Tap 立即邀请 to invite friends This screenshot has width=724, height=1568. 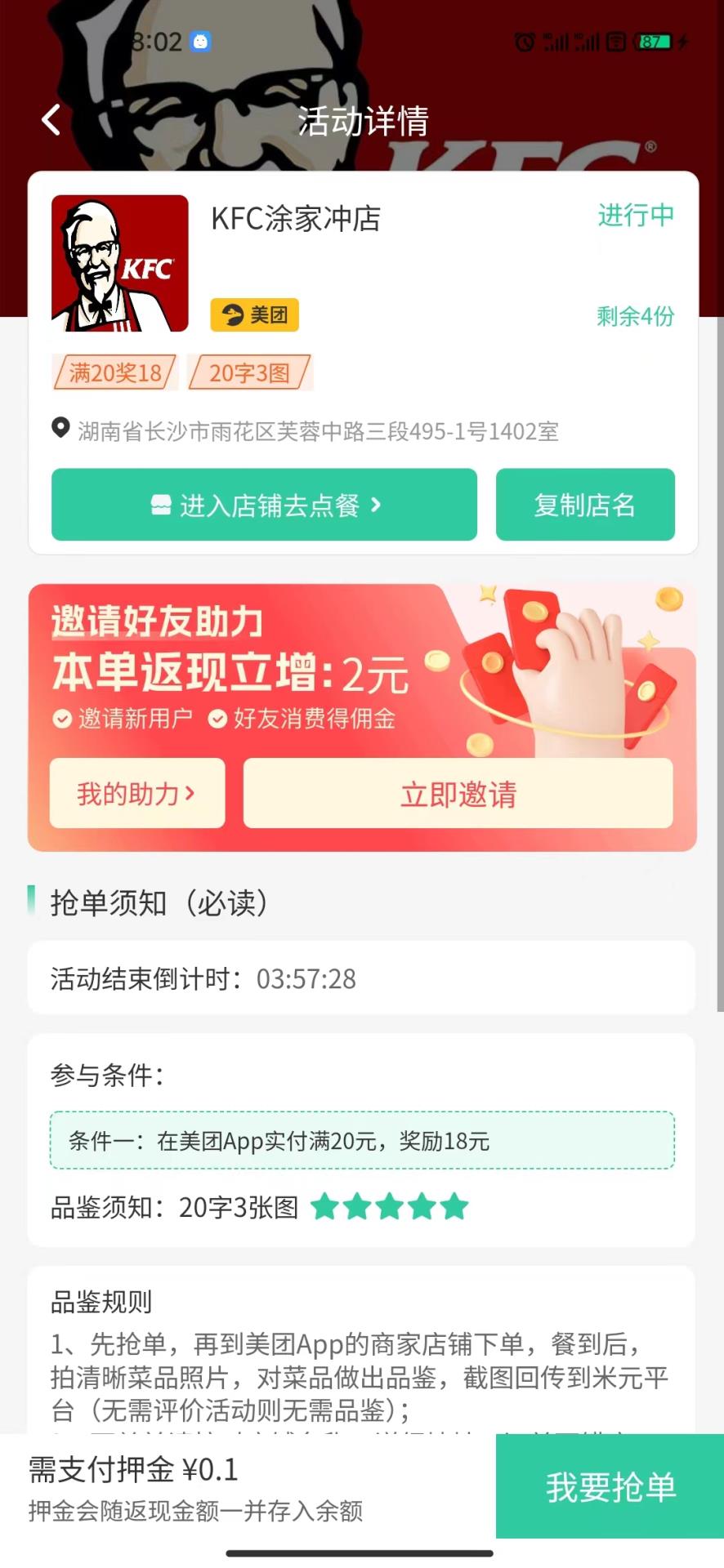point(458,793)
